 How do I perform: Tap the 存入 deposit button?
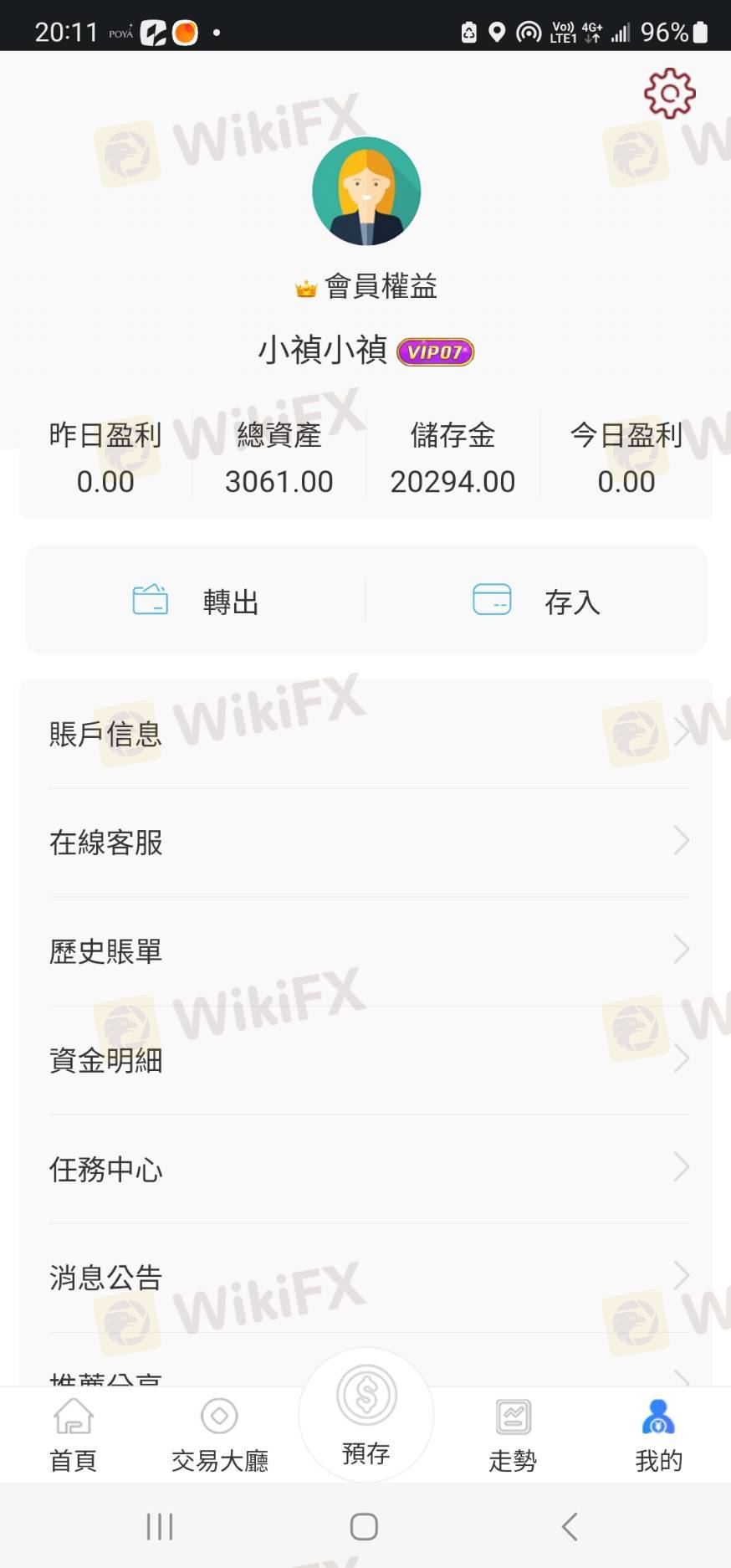point(536,601)
